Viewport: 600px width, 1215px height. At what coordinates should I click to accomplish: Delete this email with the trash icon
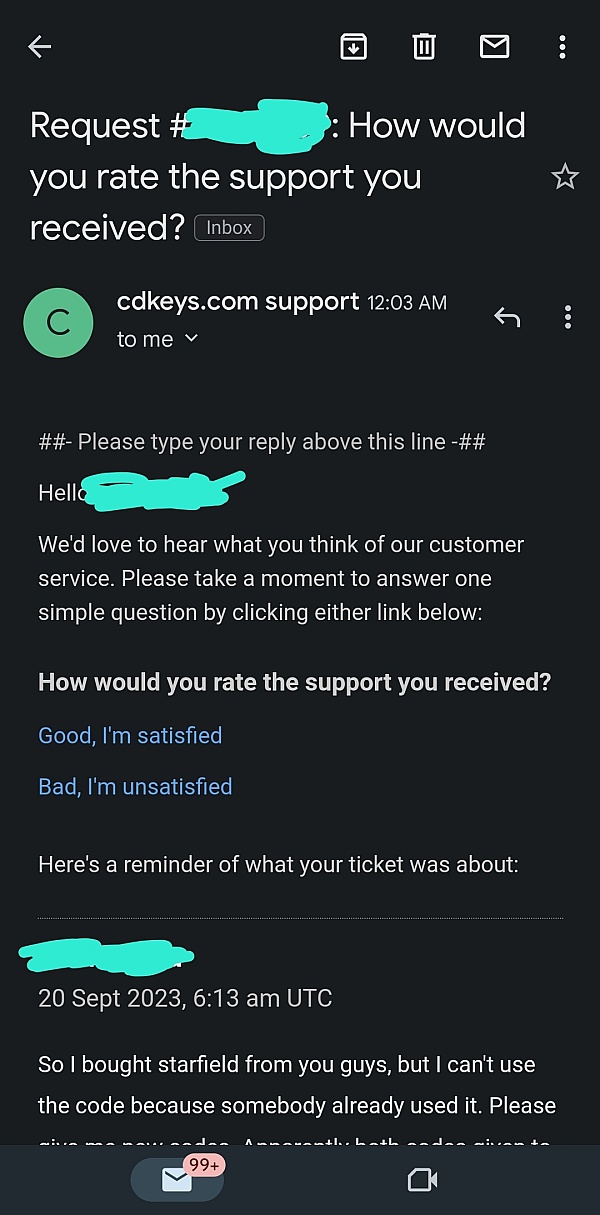click(424, 46)
